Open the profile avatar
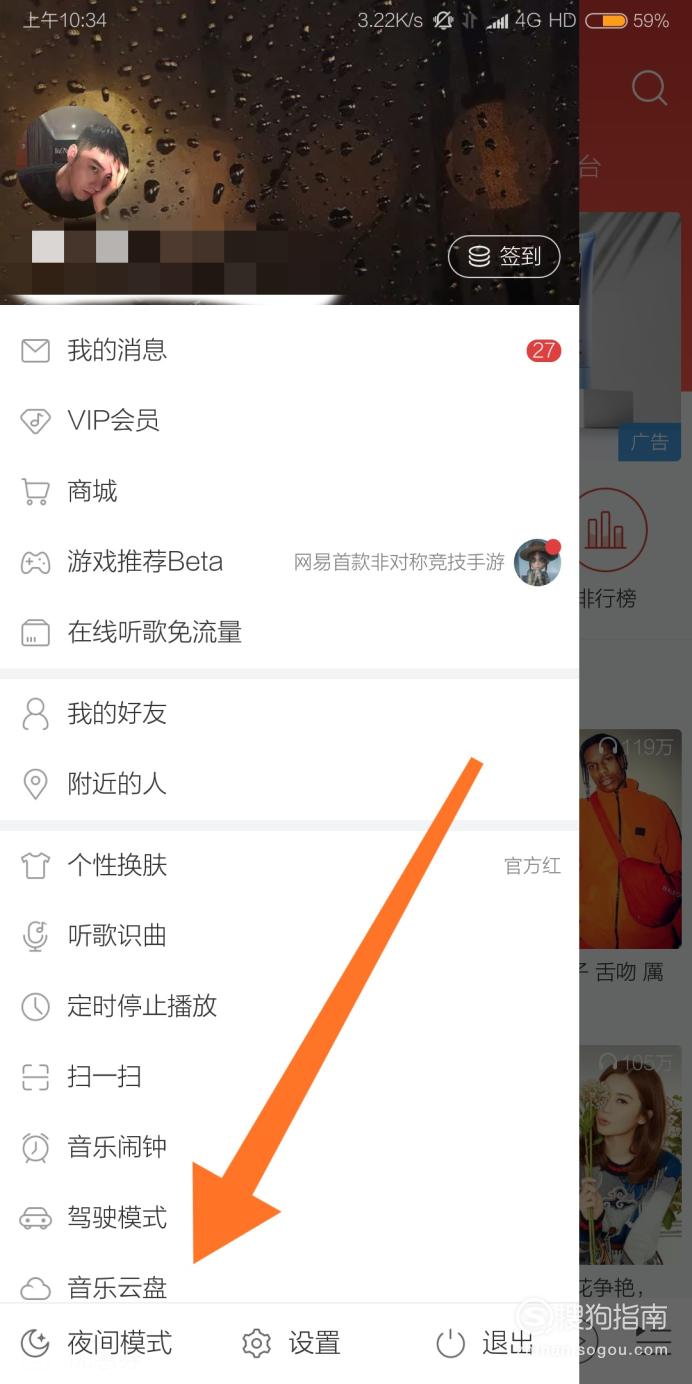Screen dimensions: 692x1384 coord(73,161)
